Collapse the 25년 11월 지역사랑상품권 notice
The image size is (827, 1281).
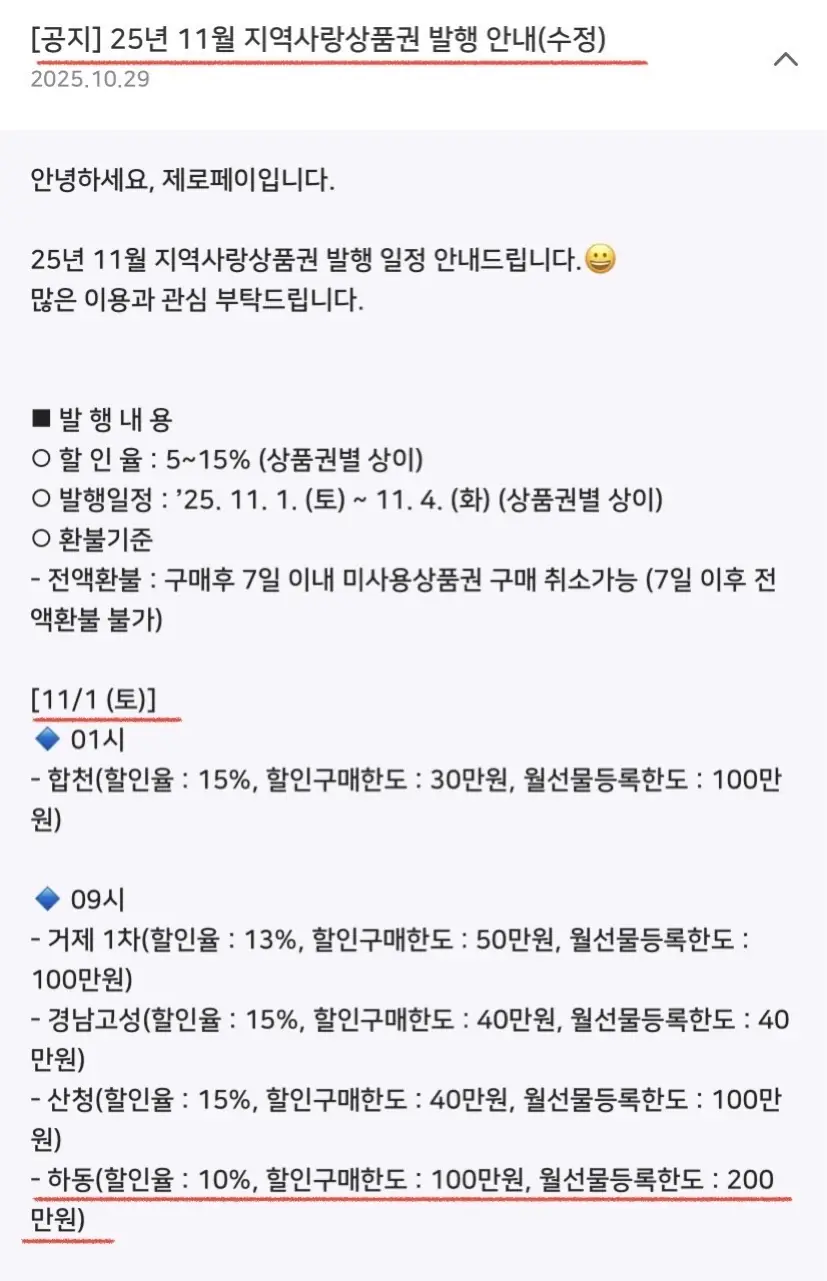click(786, 59)
